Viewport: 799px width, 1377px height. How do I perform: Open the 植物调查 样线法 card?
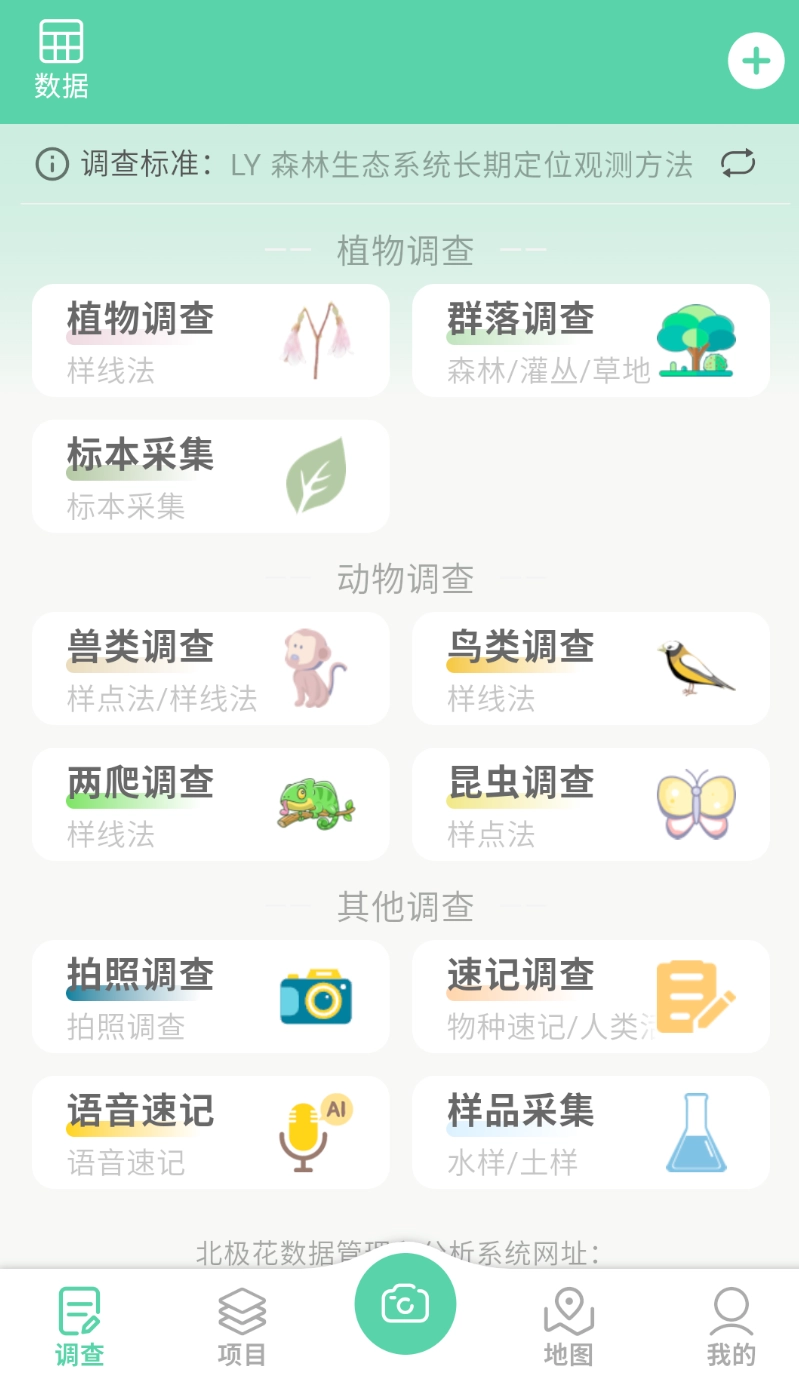pos(210,340)
